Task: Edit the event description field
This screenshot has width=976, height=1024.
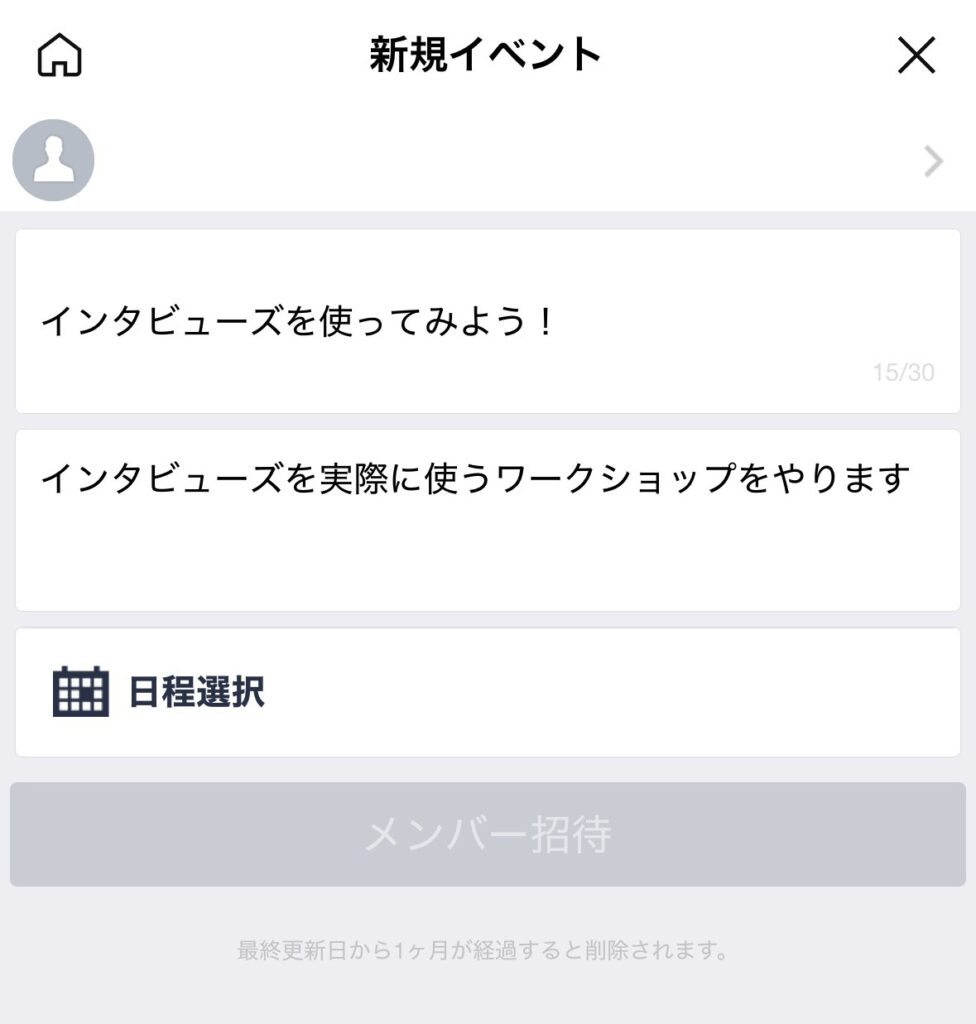Action: click(487, 520)
